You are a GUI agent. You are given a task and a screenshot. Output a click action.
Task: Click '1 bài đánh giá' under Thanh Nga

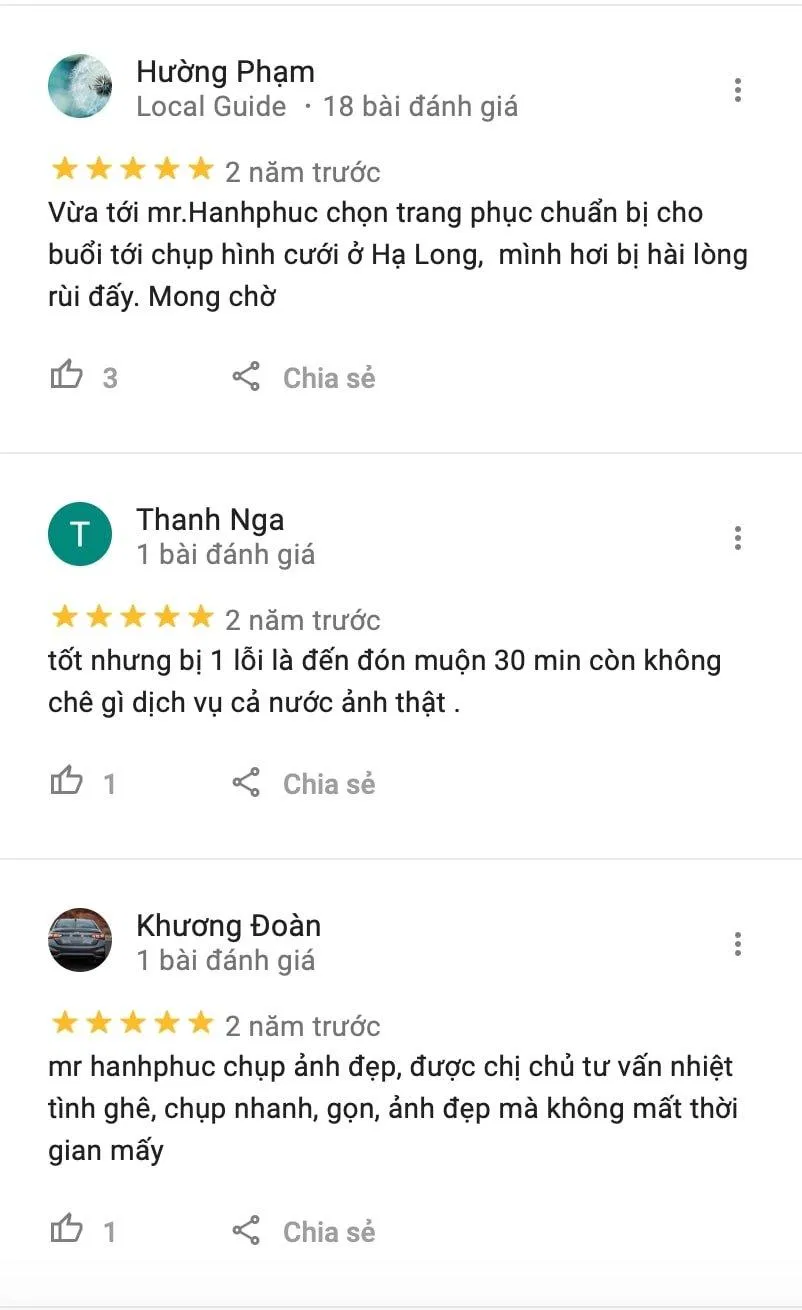(x=224, y=554)
